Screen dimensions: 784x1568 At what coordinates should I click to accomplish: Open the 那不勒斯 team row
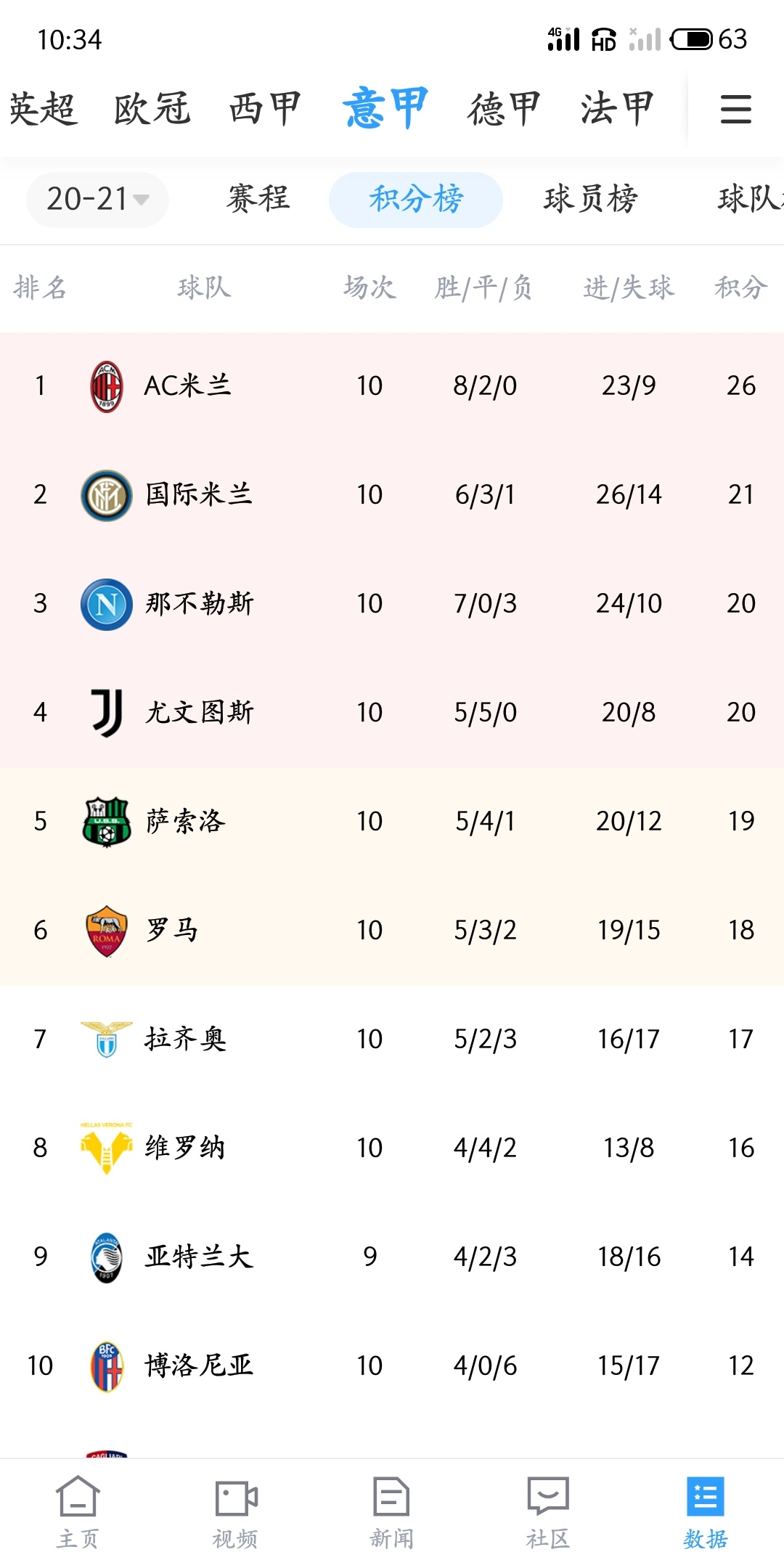pos(392,604)
